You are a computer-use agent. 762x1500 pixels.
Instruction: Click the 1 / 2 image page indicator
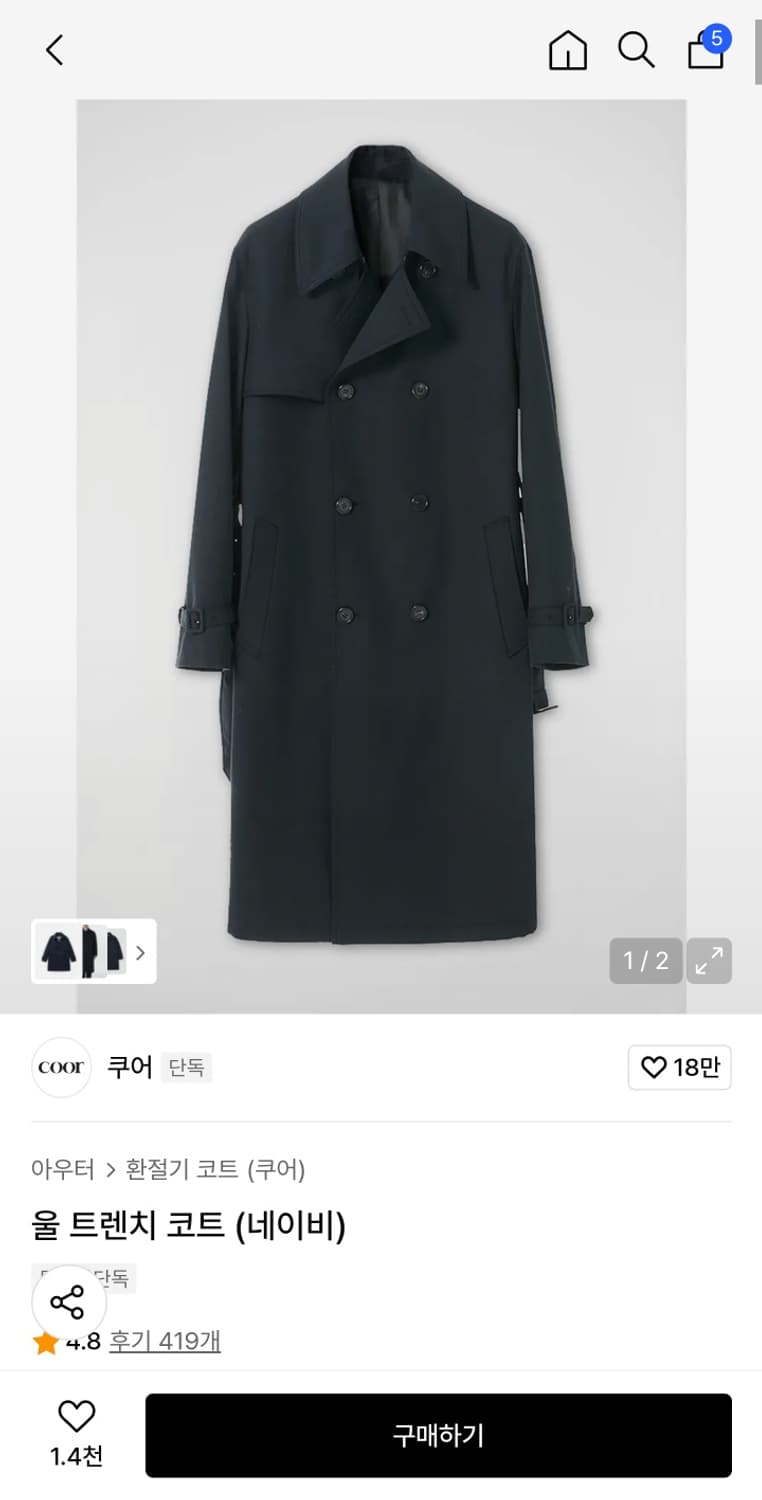645,961
